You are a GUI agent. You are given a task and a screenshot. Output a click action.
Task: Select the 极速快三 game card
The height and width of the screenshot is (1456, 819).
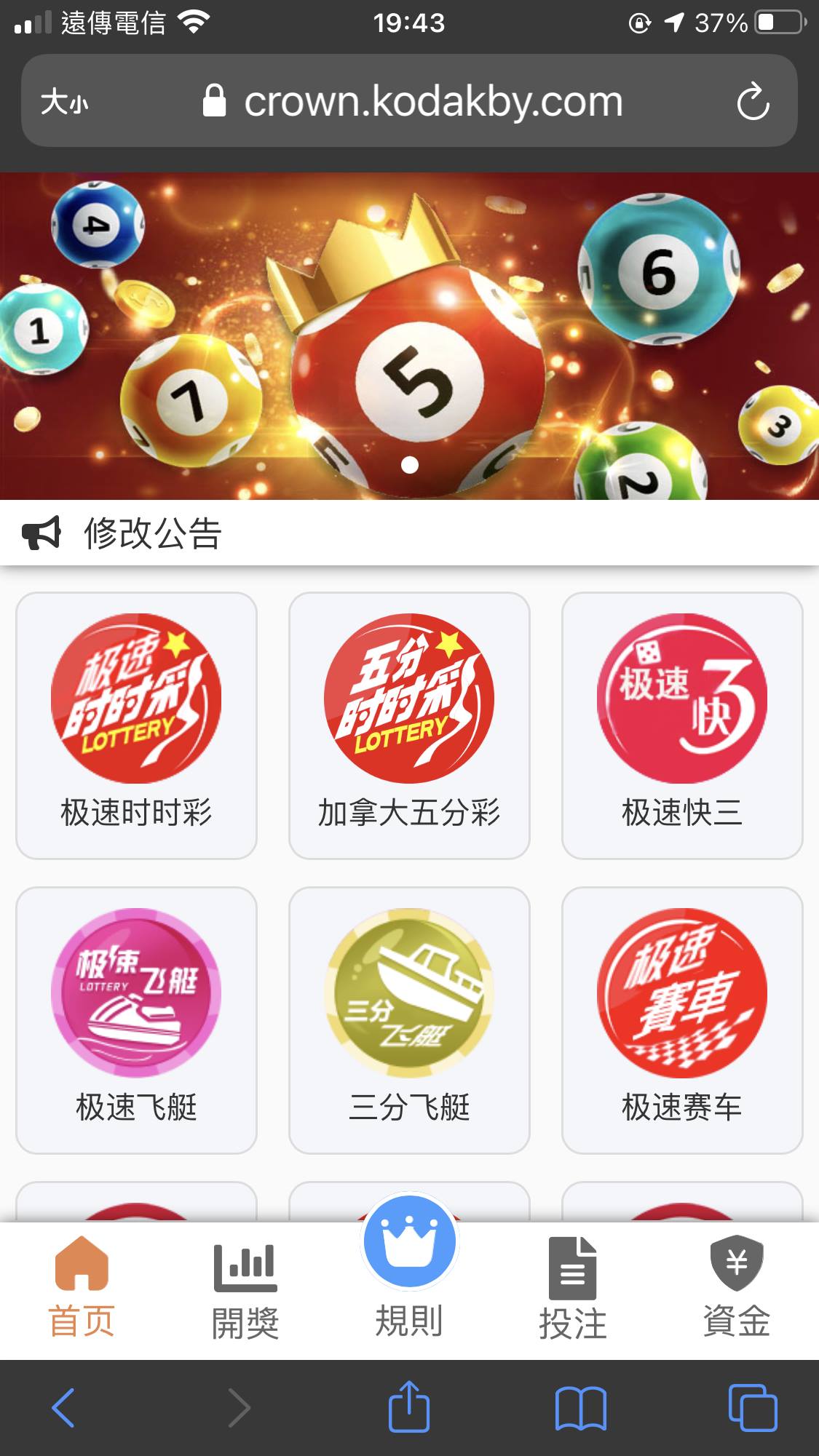tap(682, 725)
